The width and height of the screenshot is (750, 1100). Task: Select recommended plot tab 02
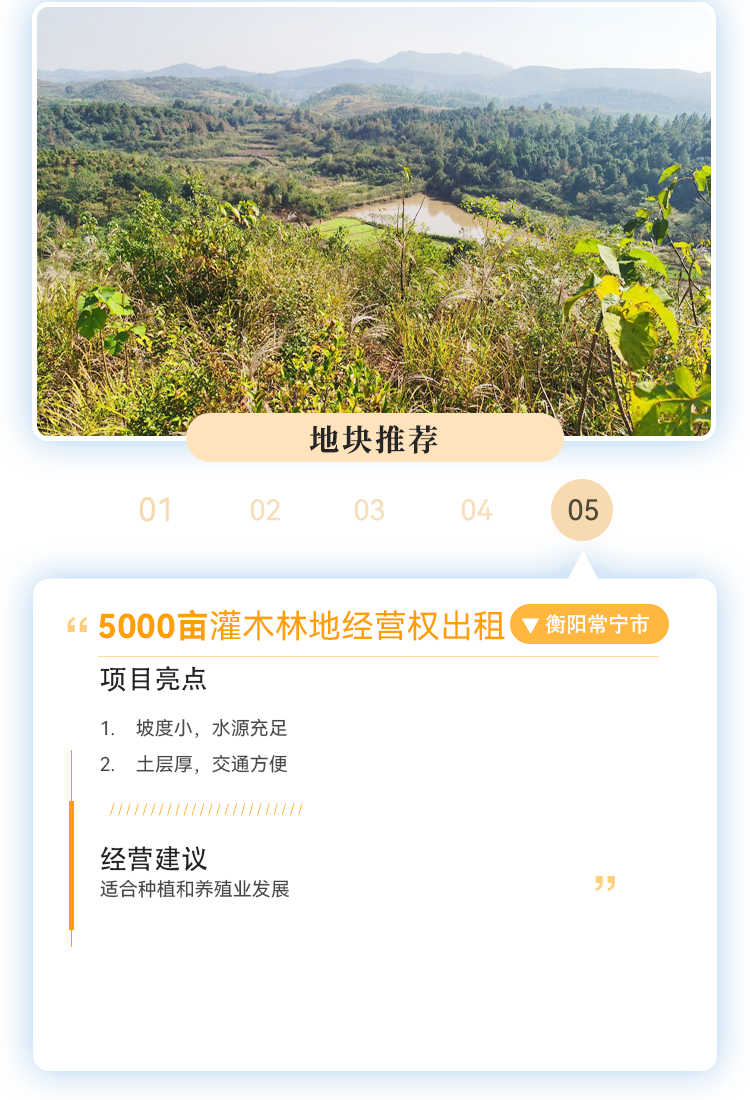(x=265, y=510)
